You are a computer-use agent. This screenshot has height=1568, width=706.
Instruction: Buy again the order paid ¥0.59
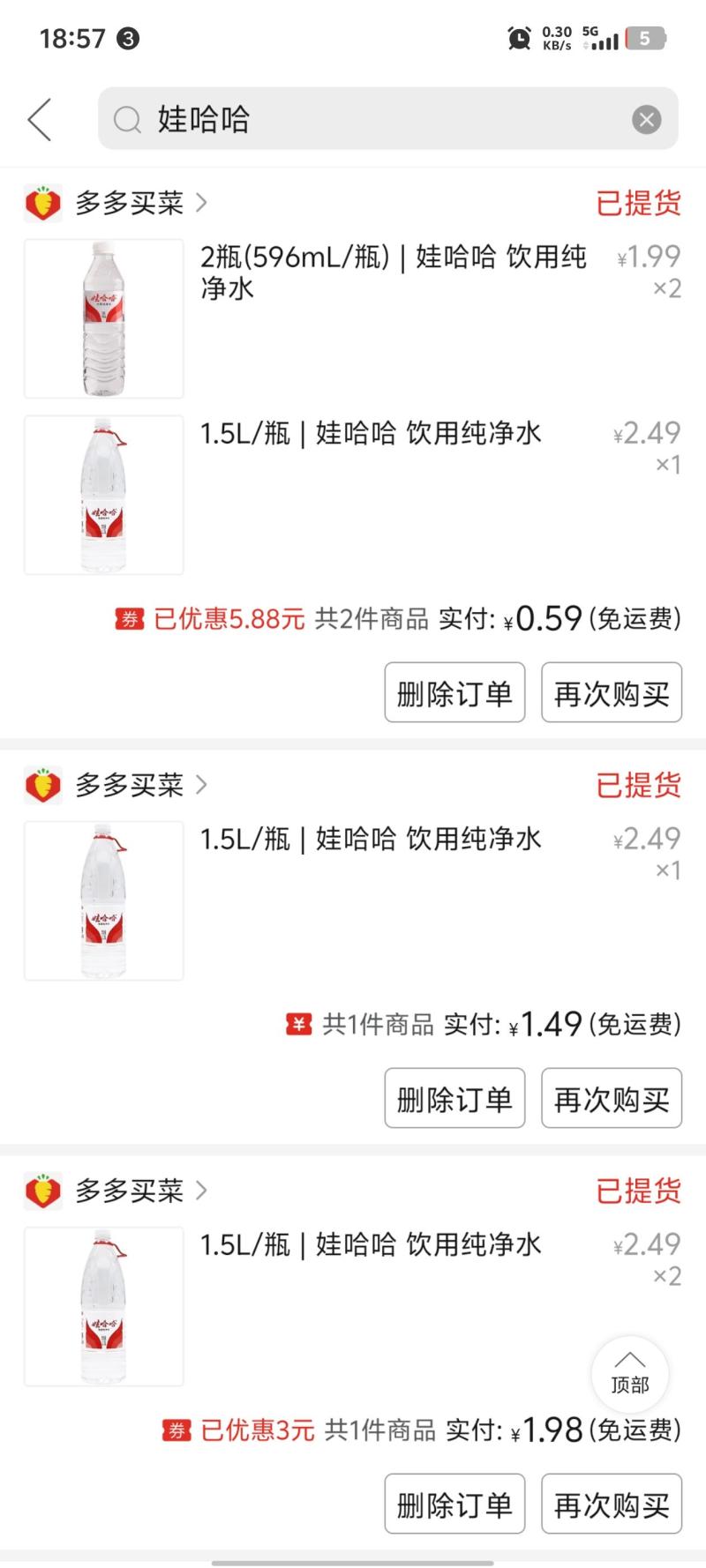point(612,693)
